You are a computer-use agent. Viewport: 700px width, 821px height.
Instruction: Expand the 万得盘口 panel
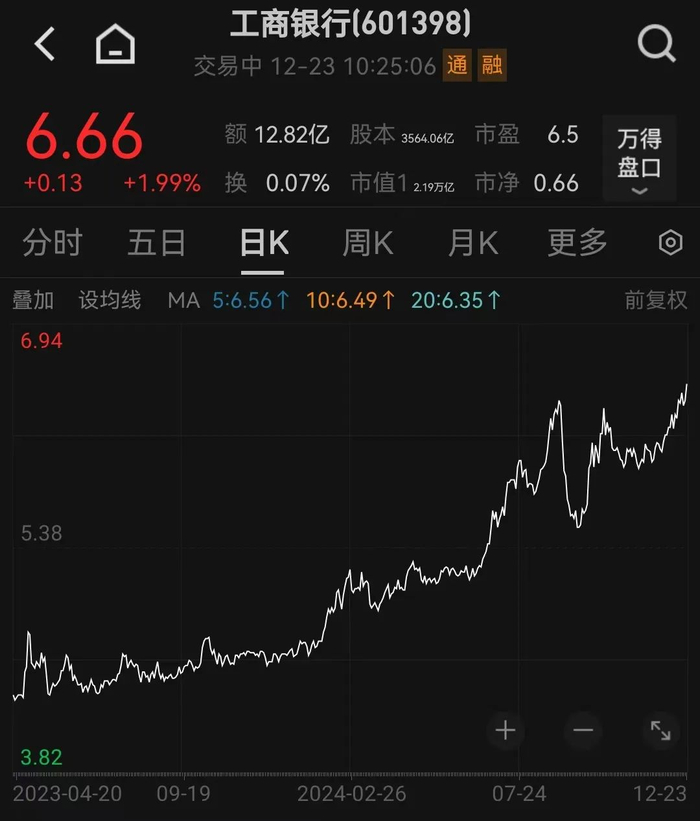[639, 158]
